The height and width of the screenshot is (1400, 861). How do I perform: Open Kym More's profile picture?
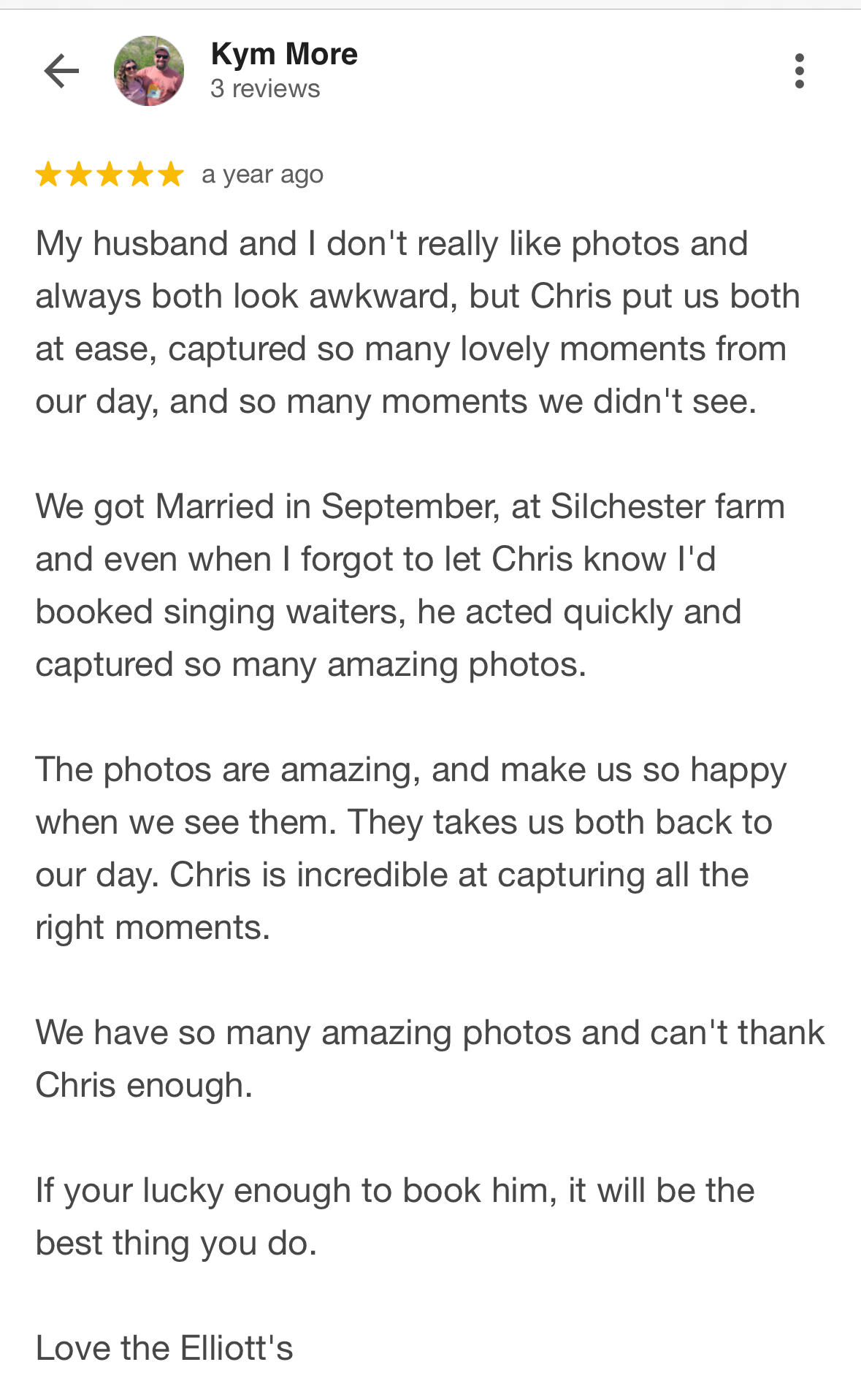coord(149,71)
